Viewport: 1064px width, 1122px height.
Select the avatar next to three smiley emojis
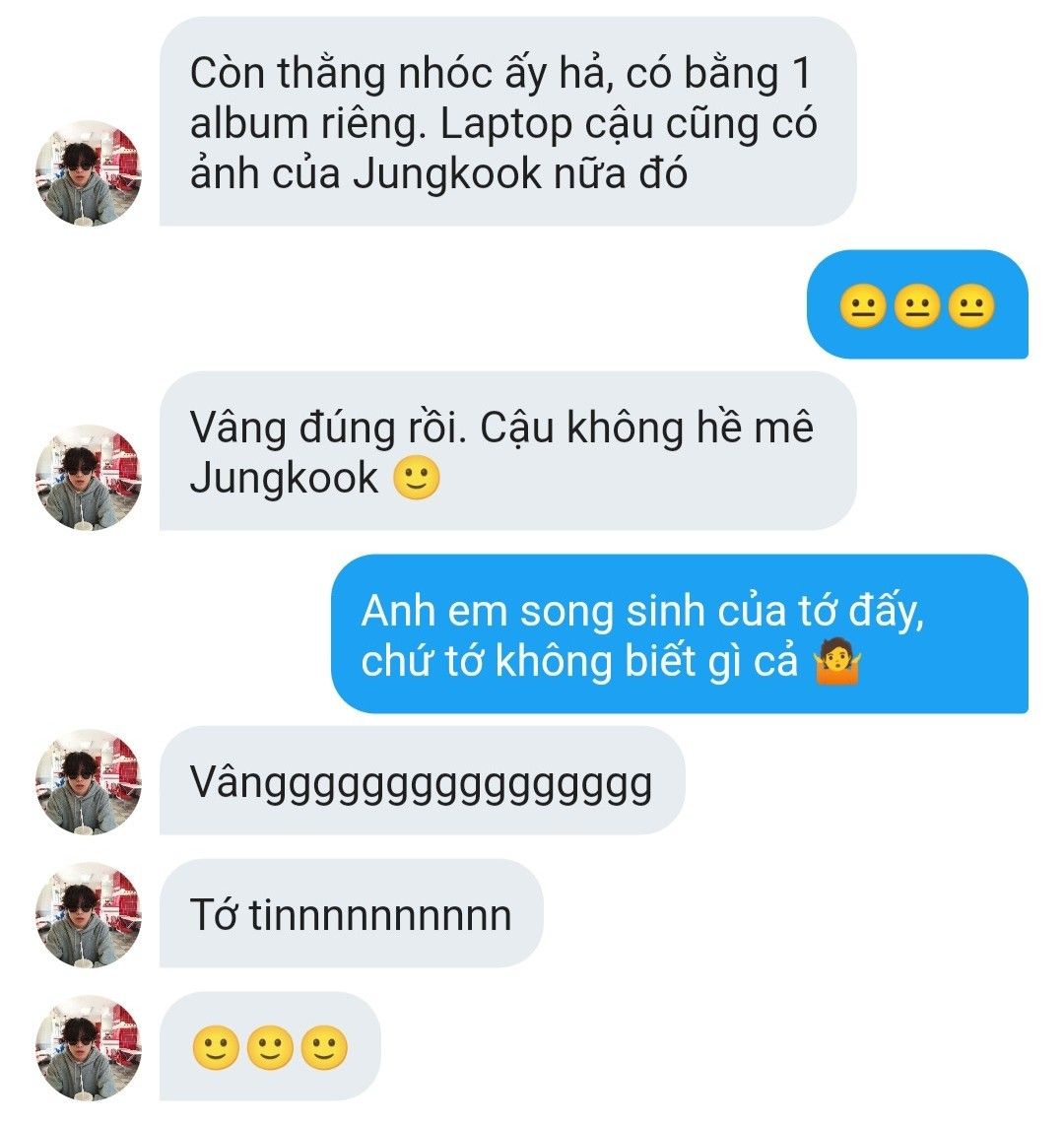89,1047
